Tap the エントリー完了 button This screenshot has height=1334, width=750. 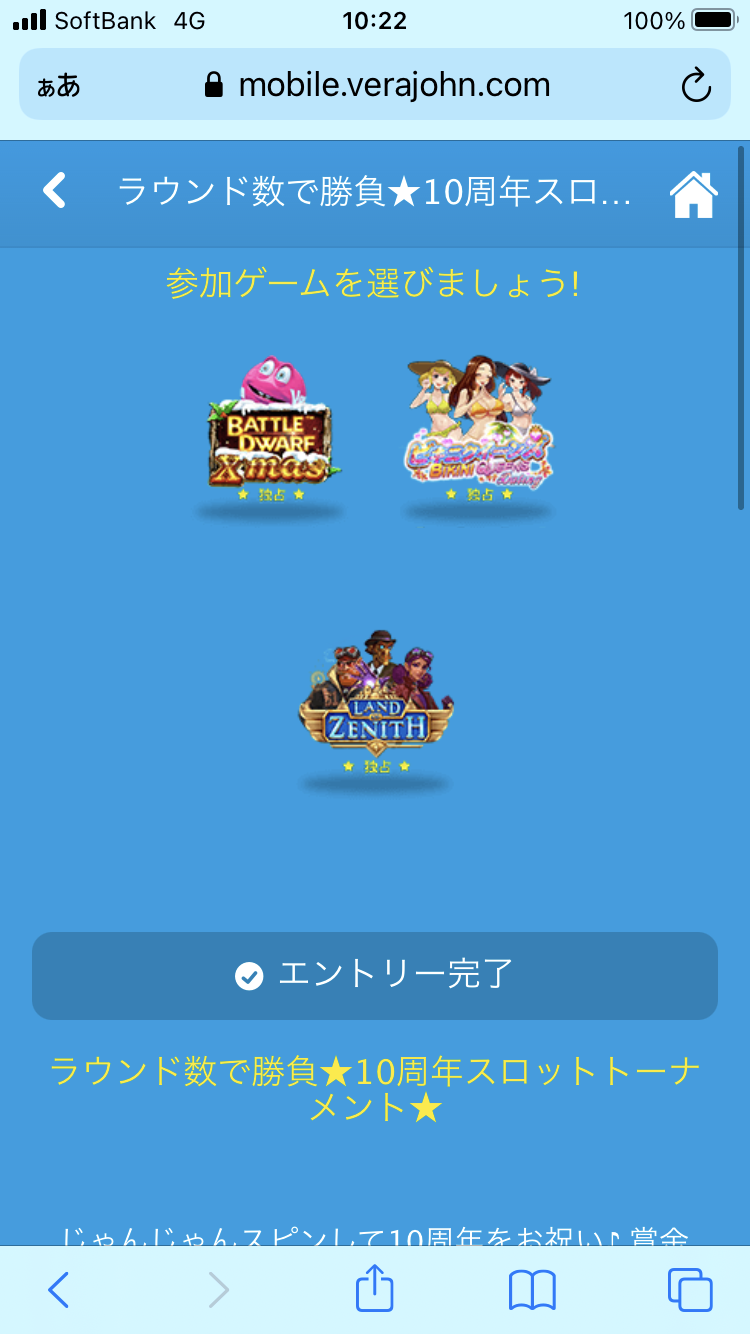(375, 975)
